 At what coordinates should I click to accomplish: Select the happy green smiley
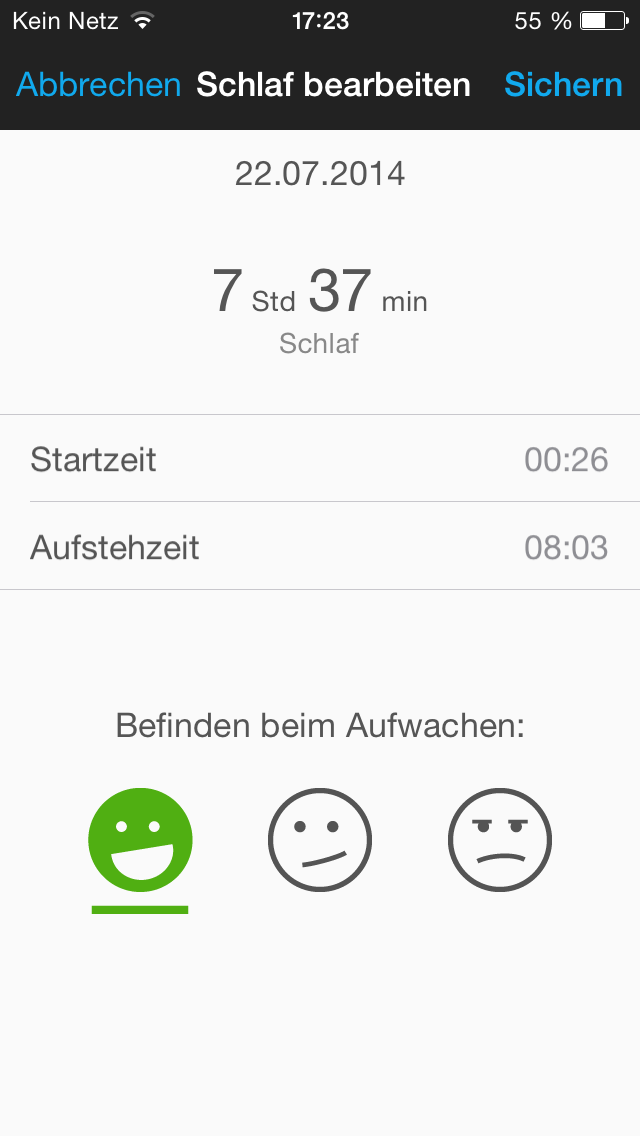pos(140,840)
